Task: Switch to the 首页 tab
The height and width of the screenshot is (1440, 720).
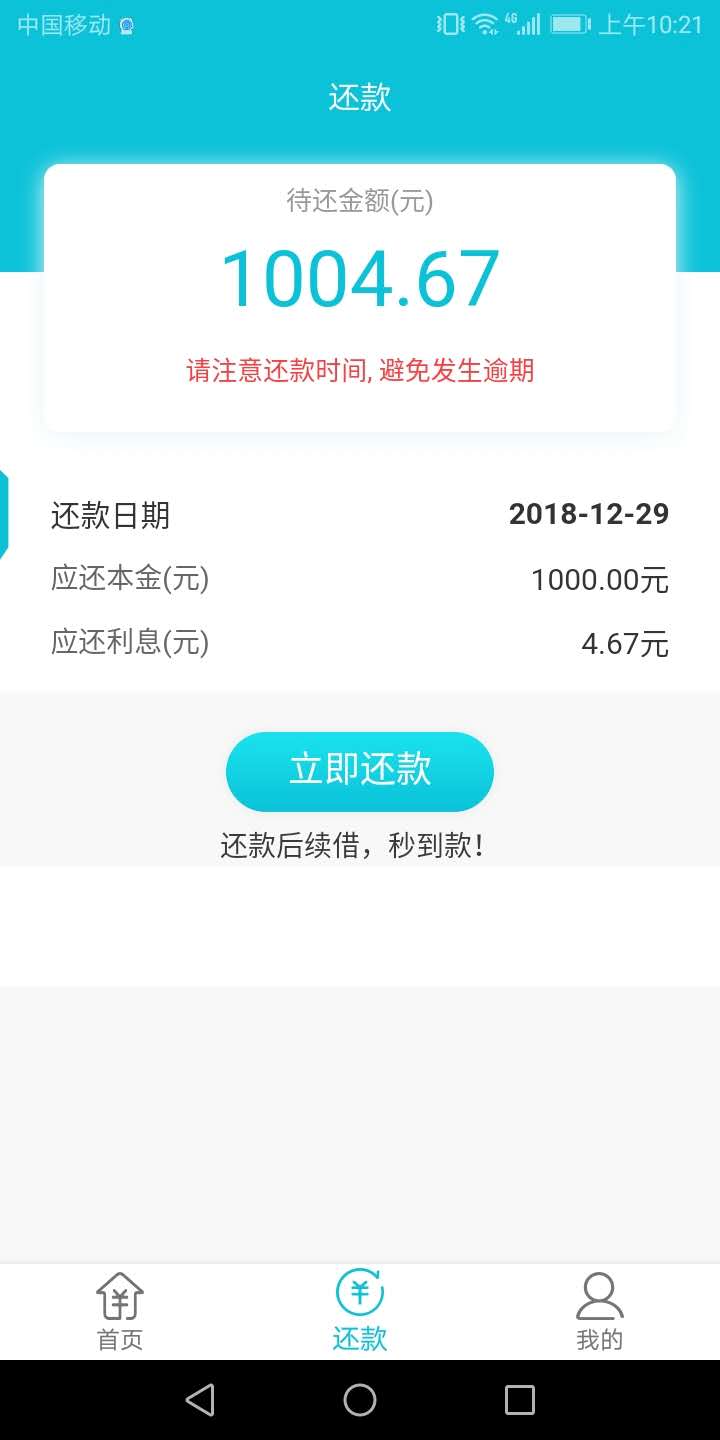Action: point(120,1312)
